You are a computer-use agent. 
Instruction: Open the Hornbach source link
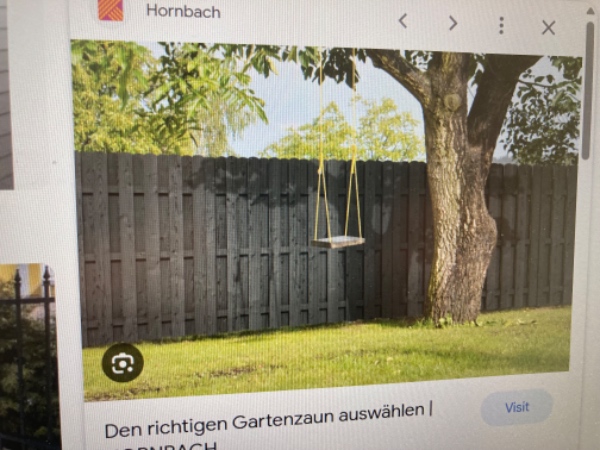[x=183, y=11]
